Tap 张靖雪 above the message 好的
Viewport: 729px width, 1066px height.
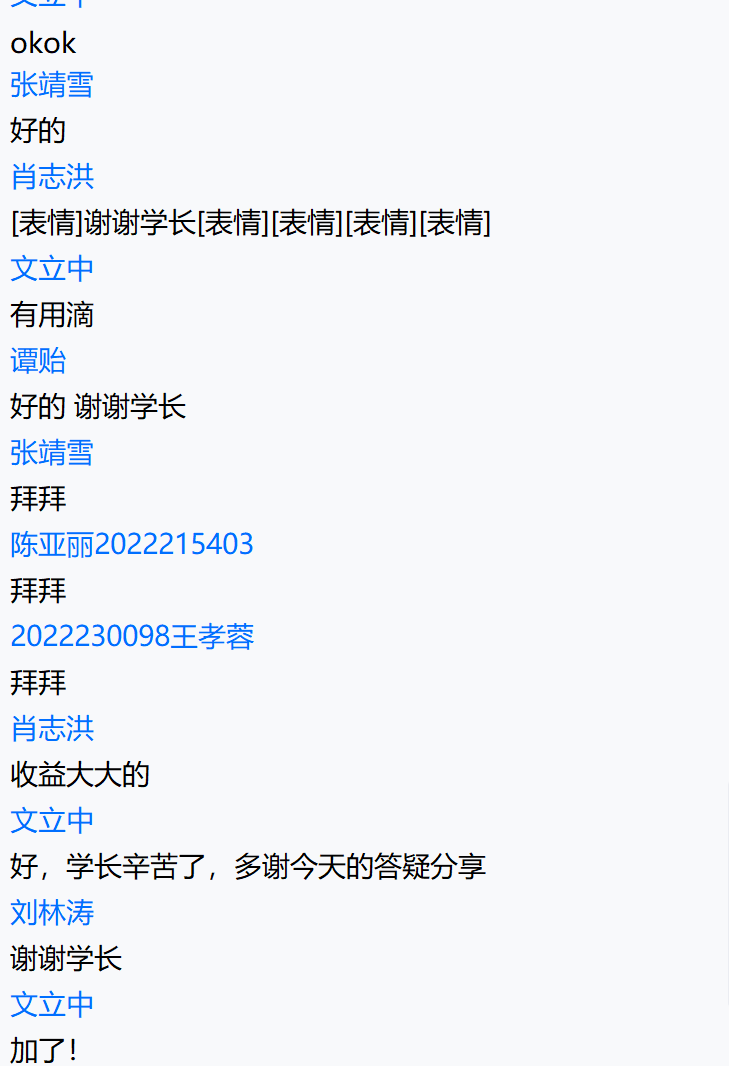(x=52, y=85)
